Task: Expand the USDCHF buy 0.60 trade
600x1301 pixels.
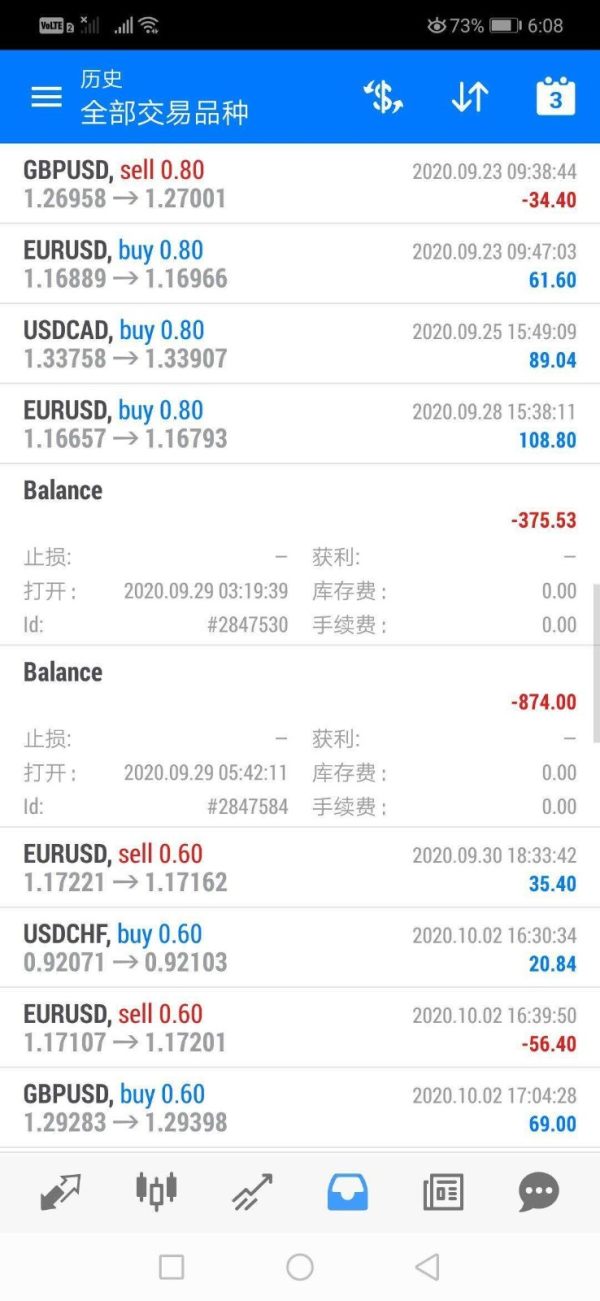Action: (300, 948)
